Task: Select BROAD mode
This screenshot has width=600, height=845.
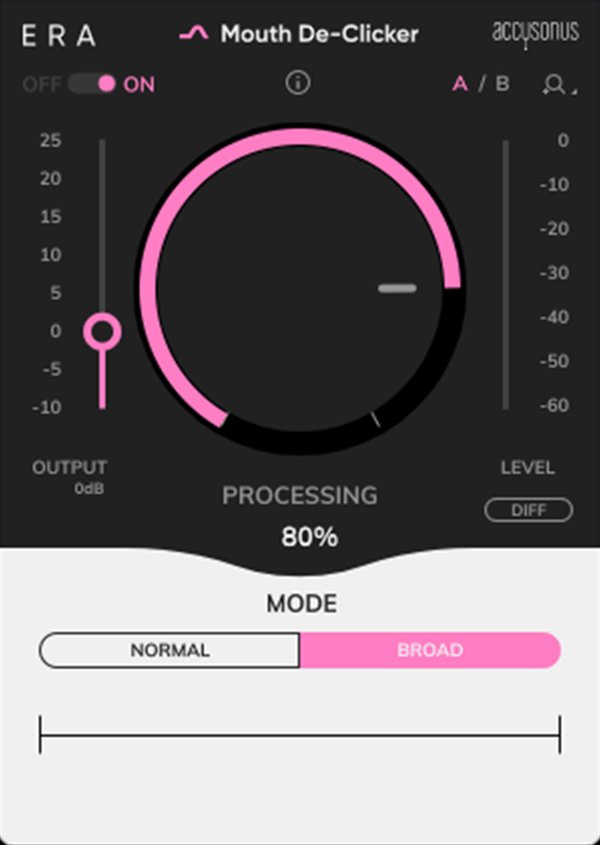Action: (x=430, y=650)
